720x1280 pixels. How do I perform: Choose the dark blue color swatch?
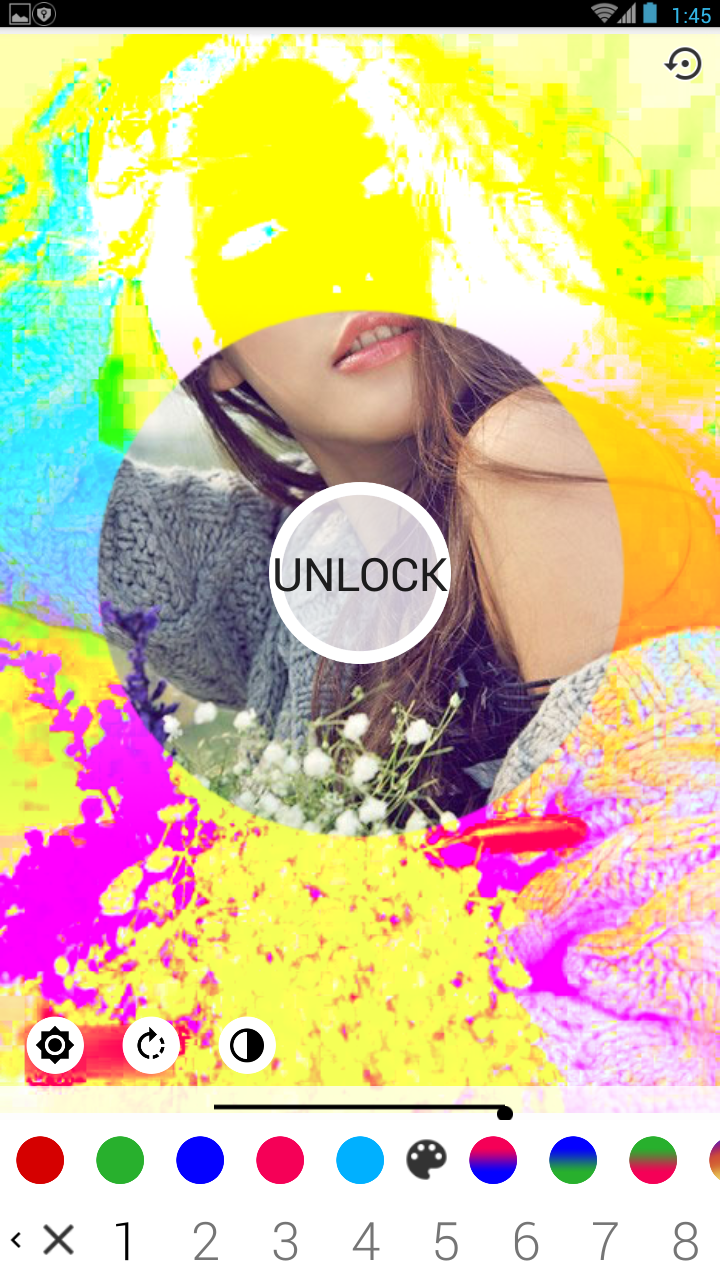pos(200,1160)
